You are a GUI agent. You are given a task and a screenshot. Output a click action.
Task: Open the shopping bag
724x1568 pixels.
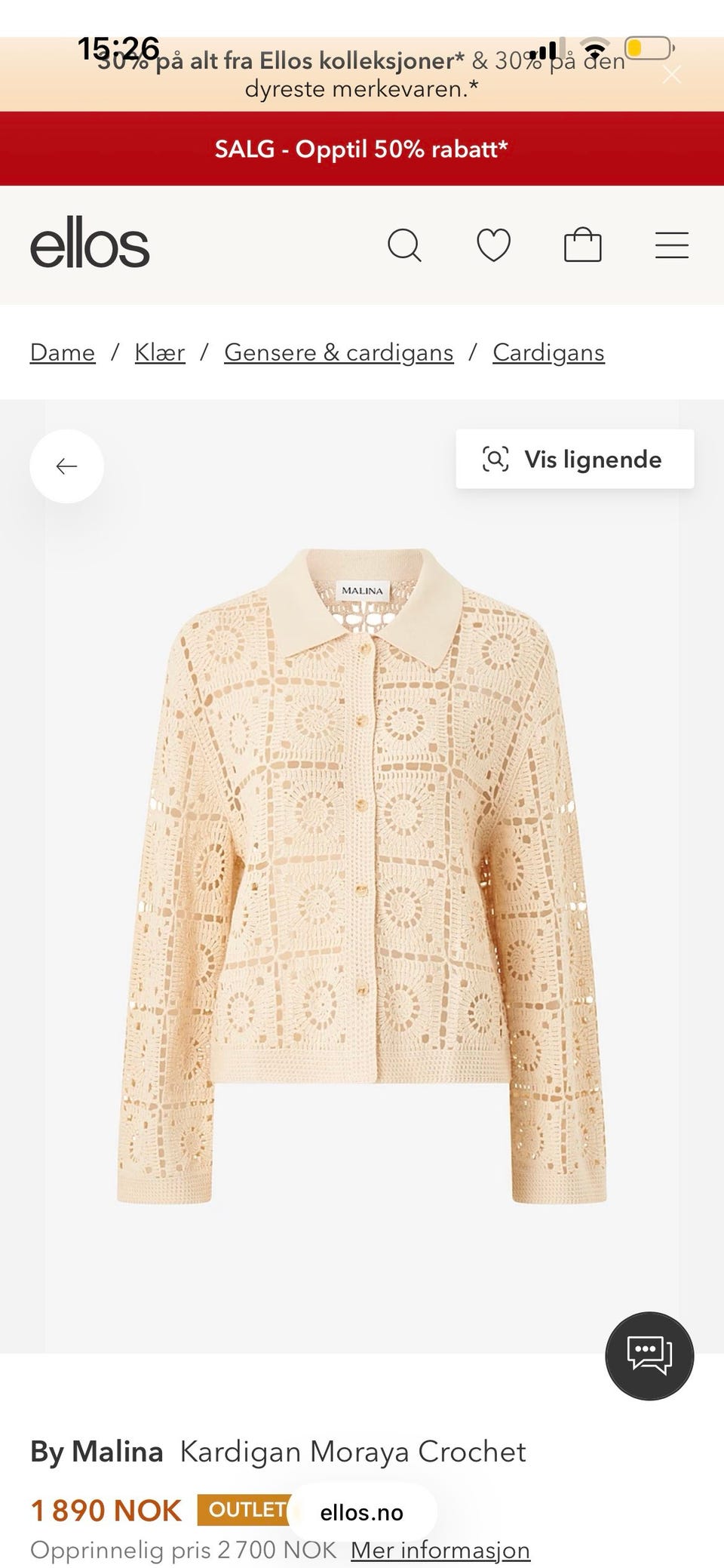[583, 245]
